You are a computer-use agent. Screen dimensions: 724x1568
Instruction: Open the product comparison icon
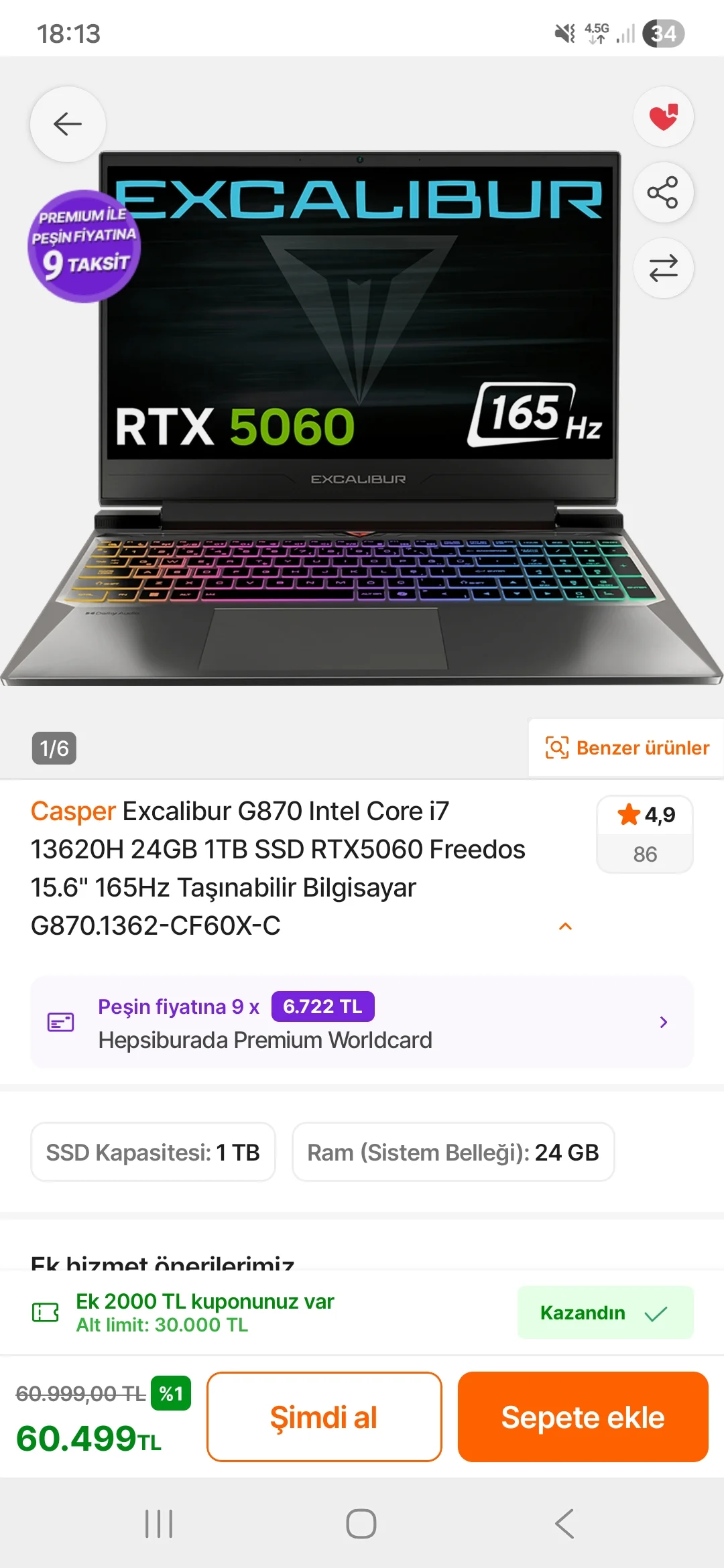coord(663,269)
